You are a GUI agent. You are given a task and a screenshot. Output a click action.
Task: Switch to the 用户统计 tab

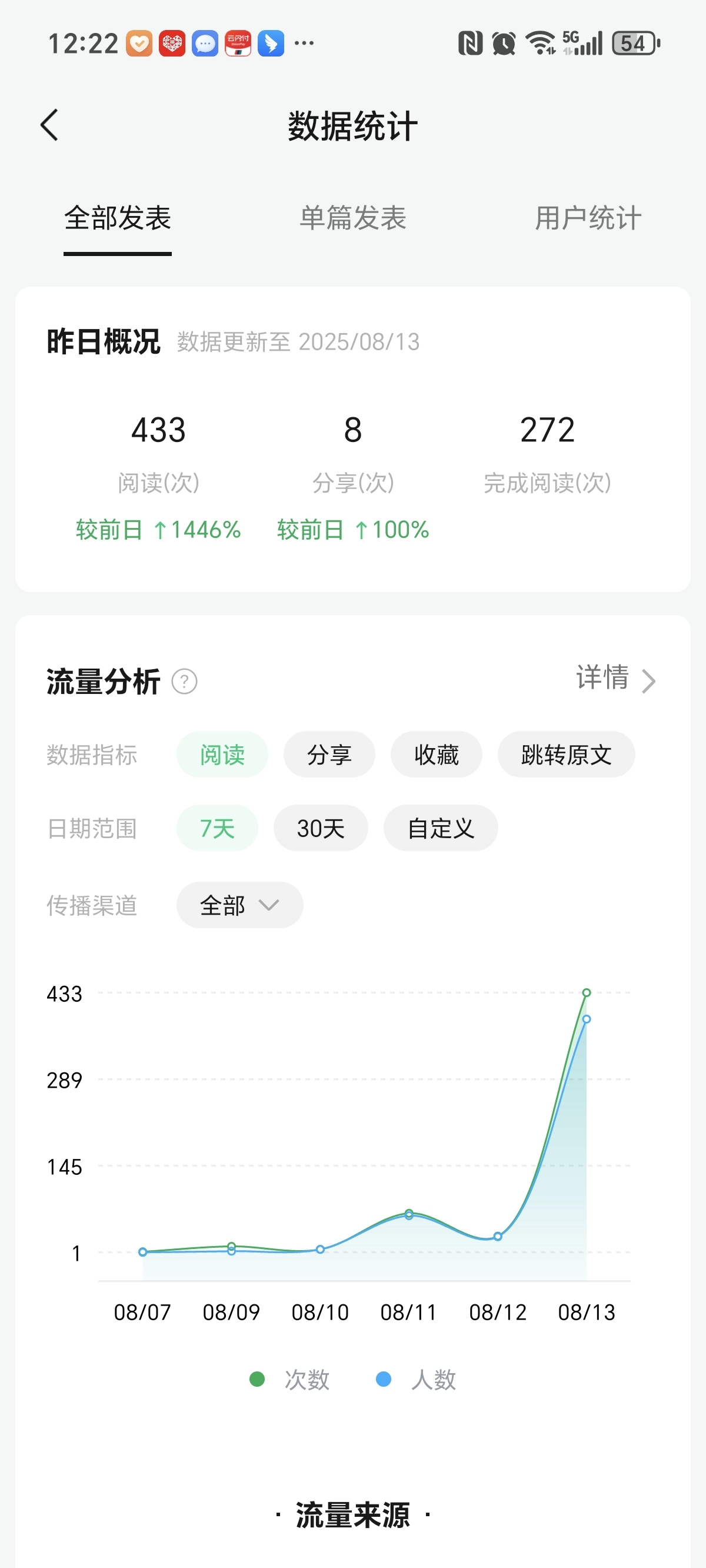click(x=588, y=218)
